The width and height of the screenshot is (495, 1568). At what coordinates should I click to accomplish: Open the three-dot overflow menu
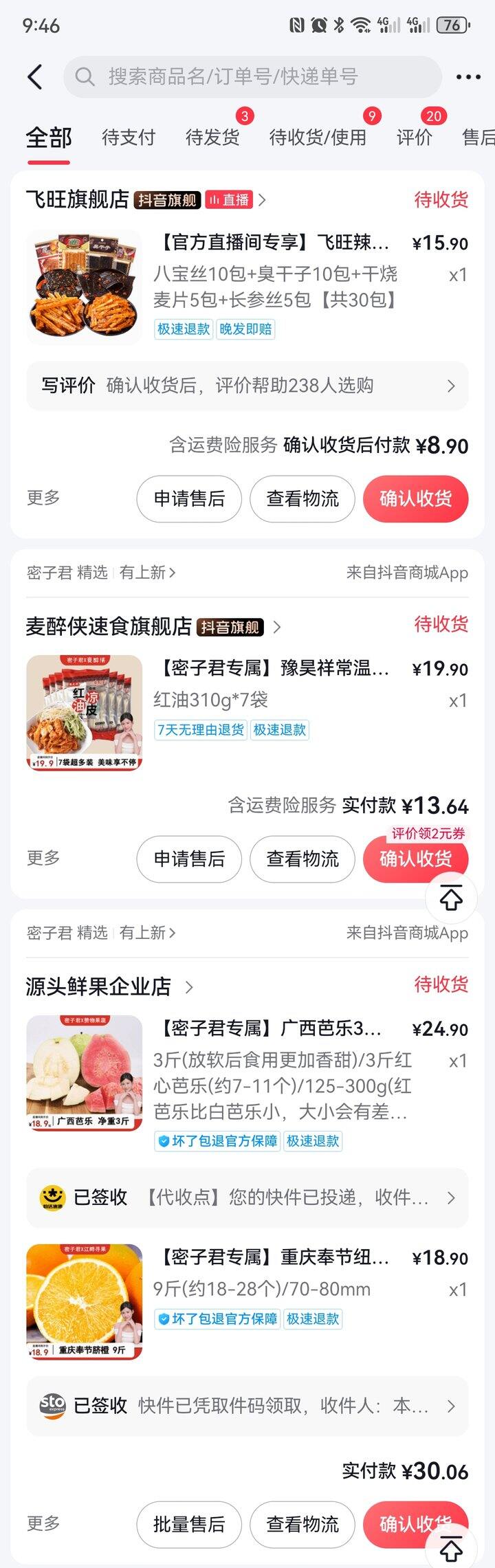point(468,77)
